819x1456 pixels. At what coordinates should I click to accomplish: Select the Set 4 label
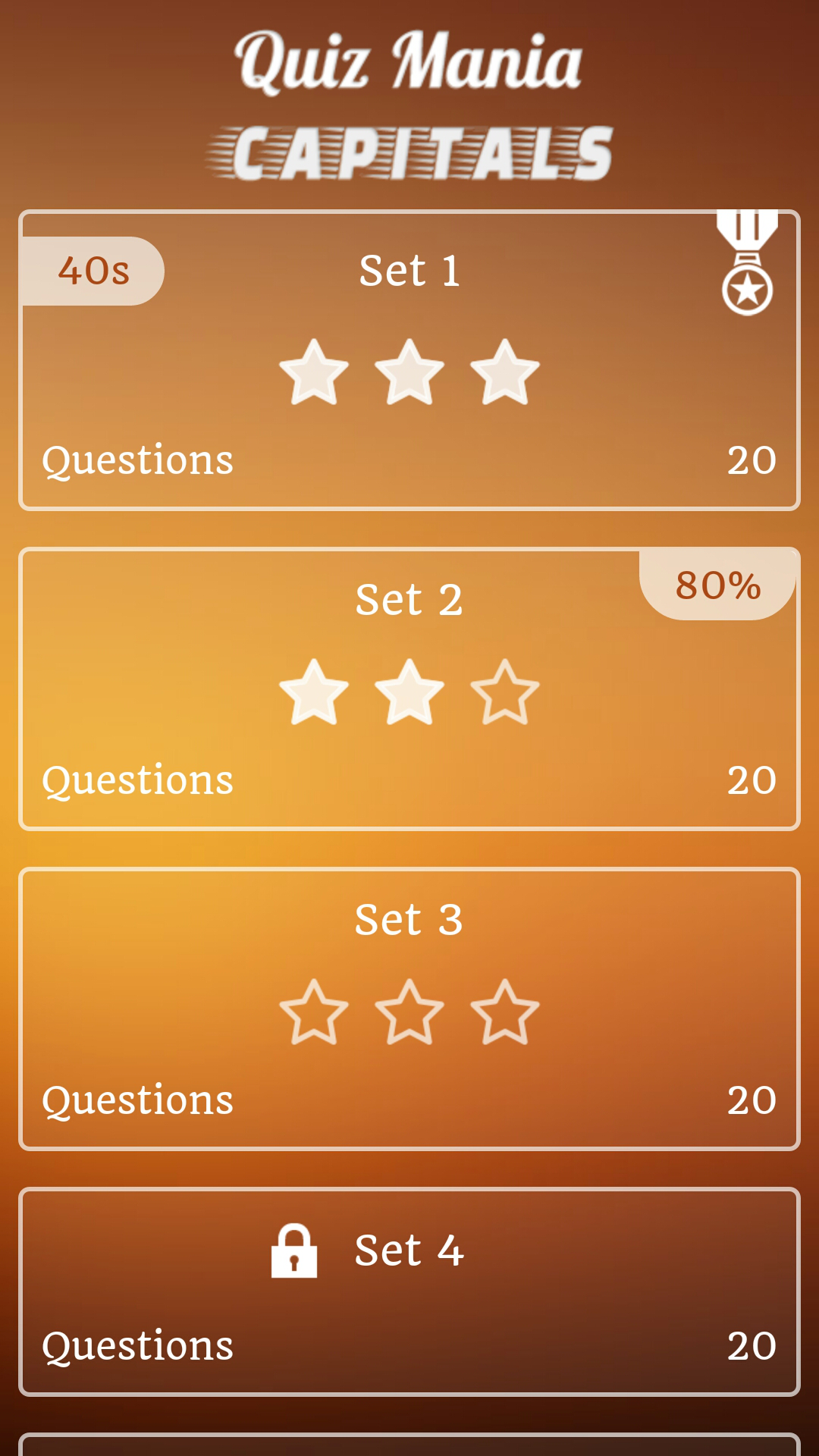point(409,1250)
